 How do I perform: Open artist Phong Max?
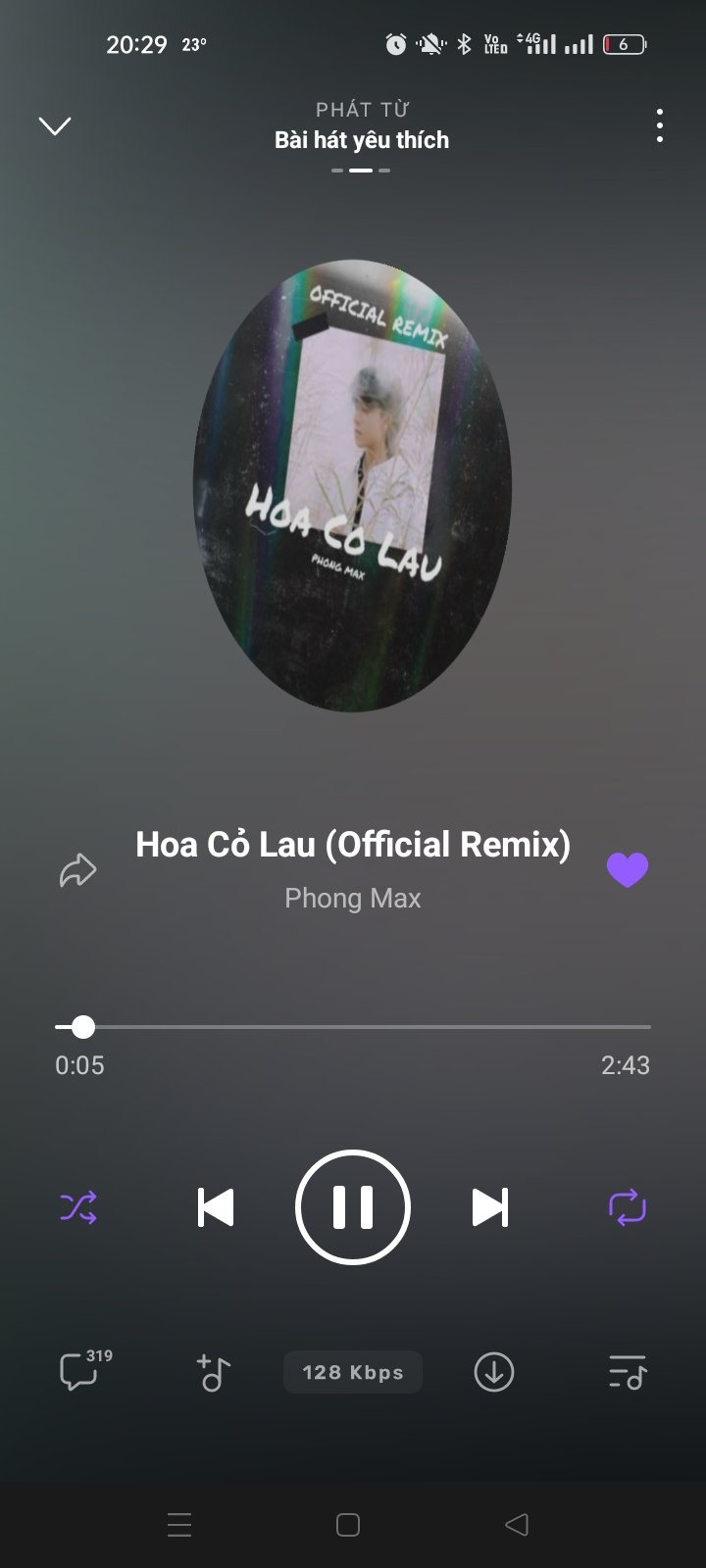353,898
